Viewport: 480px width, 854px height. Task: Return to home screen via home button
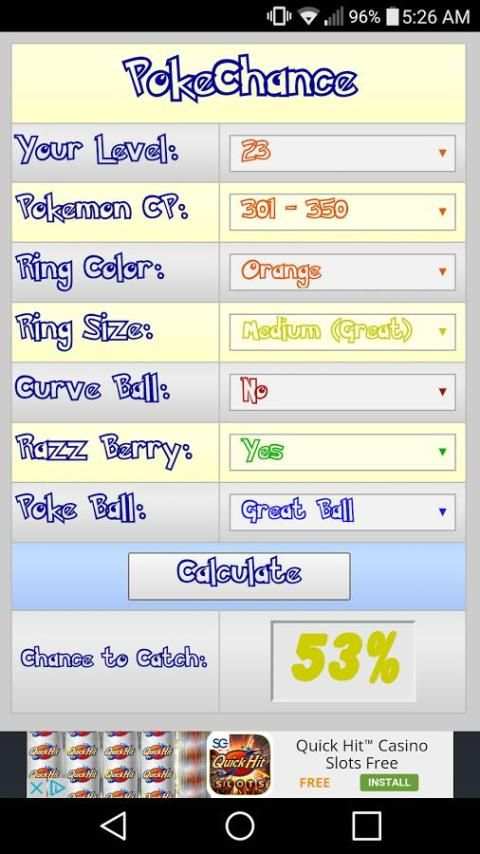pos(240,826)
